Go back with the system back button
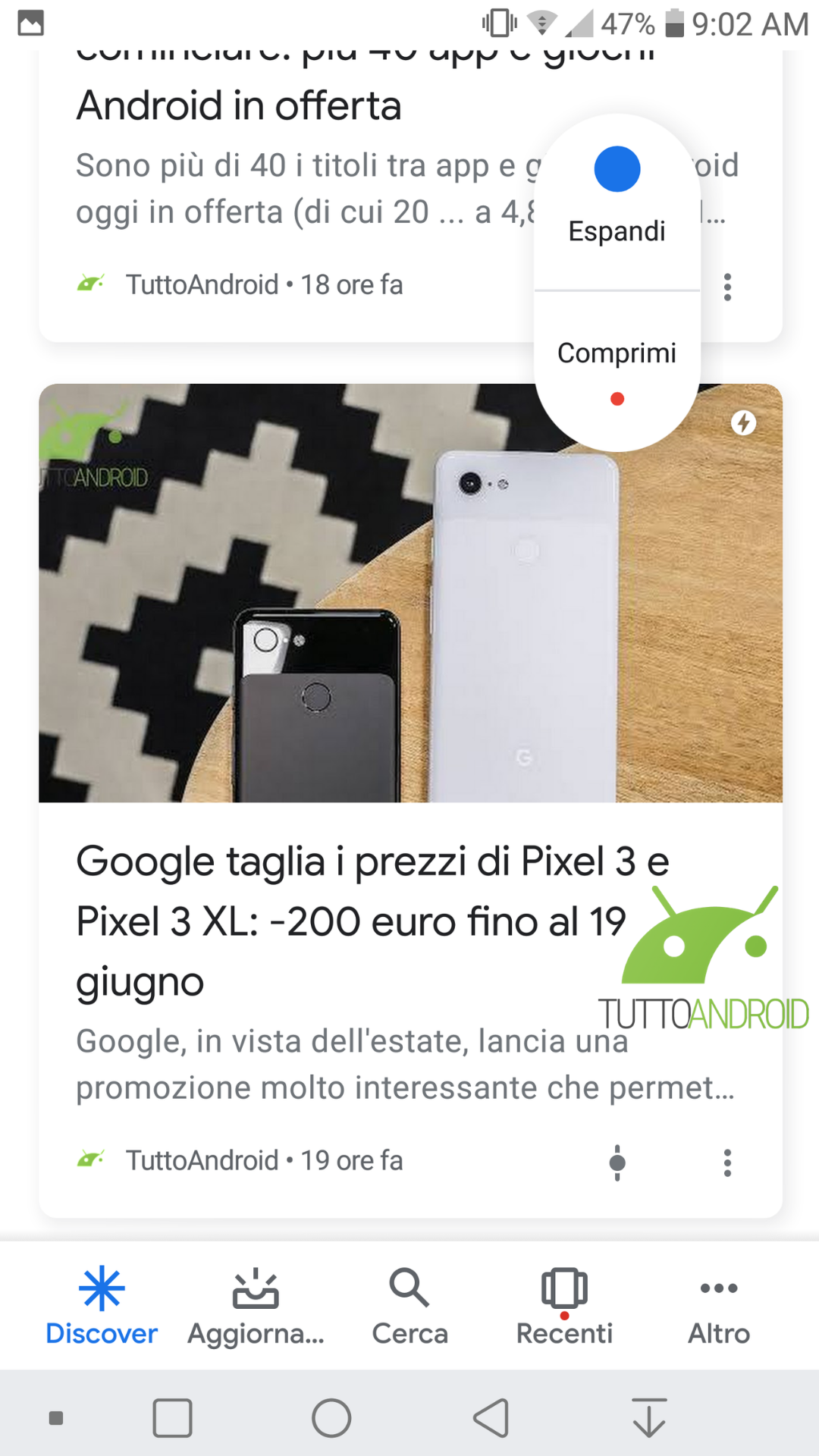This screenshot has height=1456, width=819. (x=491, y=1418)
